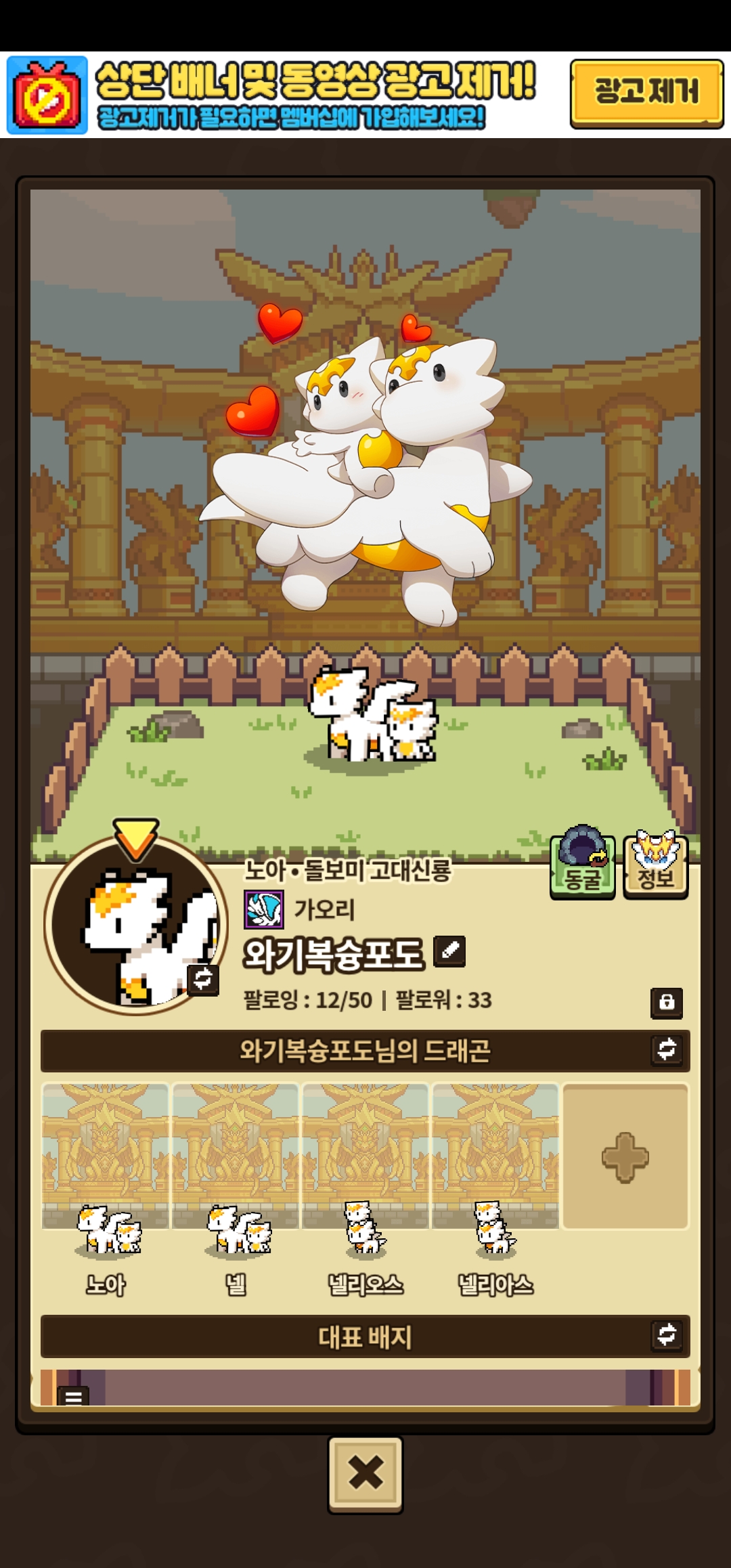
Task: Swap dragons in 와기복슝포도님의 드래곤 section
Action: pyautogui.click(x=667, y=1049)
